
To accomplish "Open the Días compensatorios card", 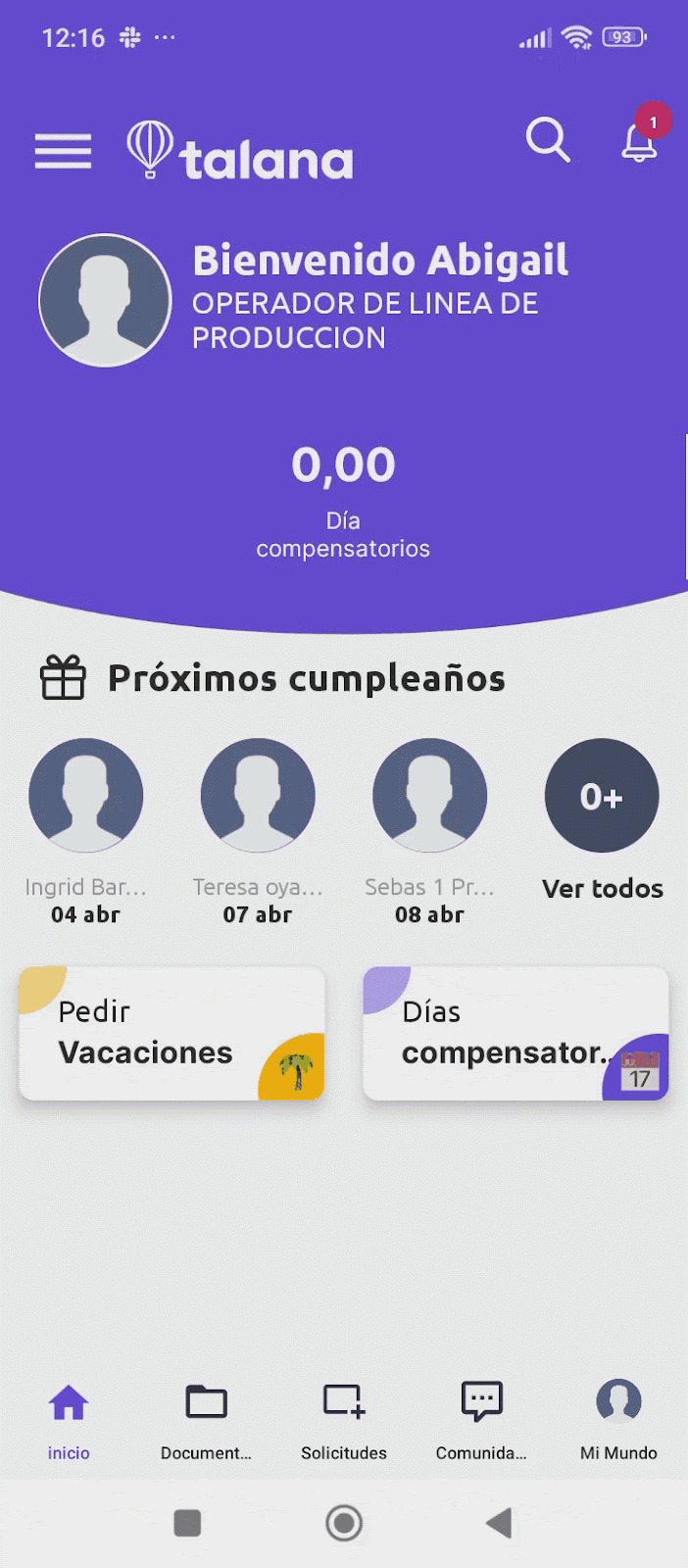I will tap(516, 1033).
